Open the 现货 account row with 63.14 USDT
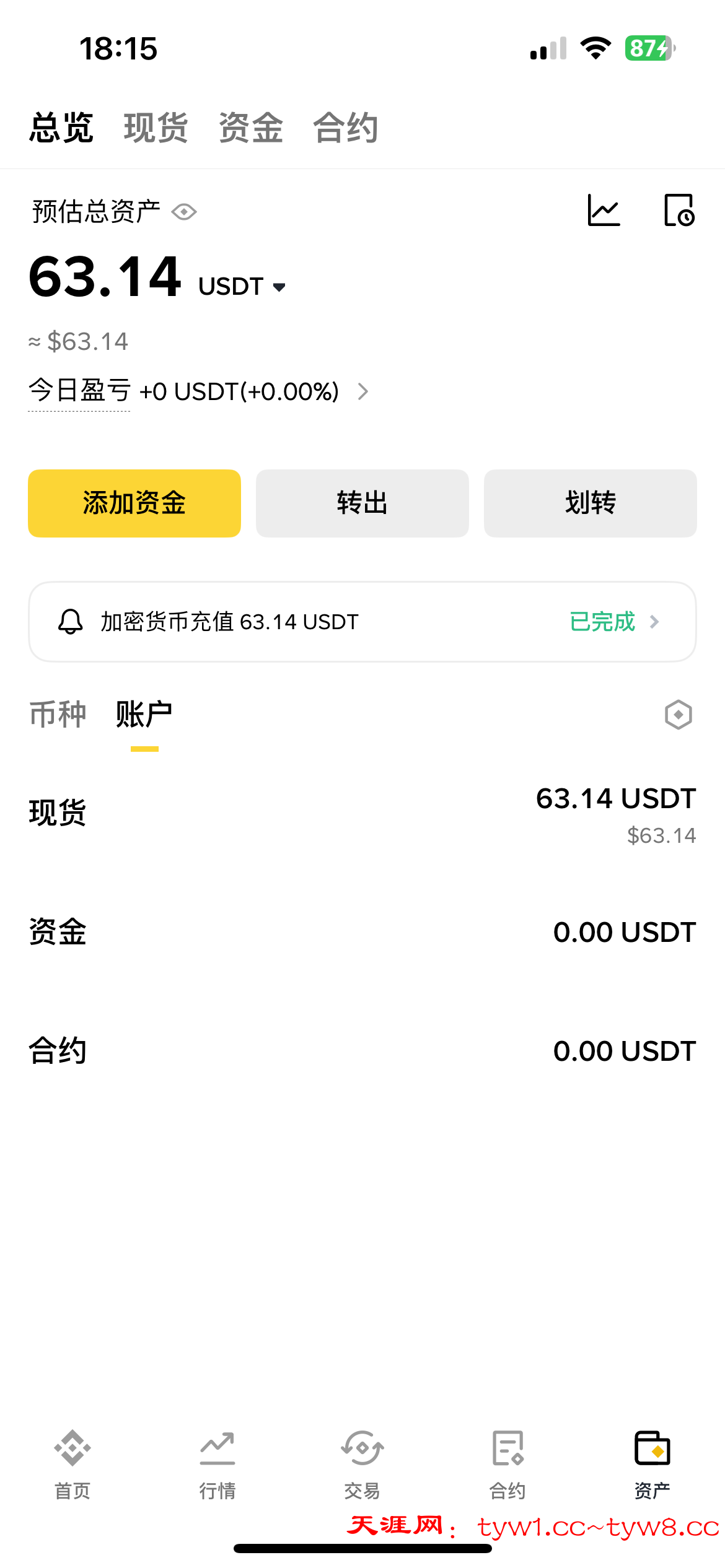725x1568 pixels. [x=362, y=812]
